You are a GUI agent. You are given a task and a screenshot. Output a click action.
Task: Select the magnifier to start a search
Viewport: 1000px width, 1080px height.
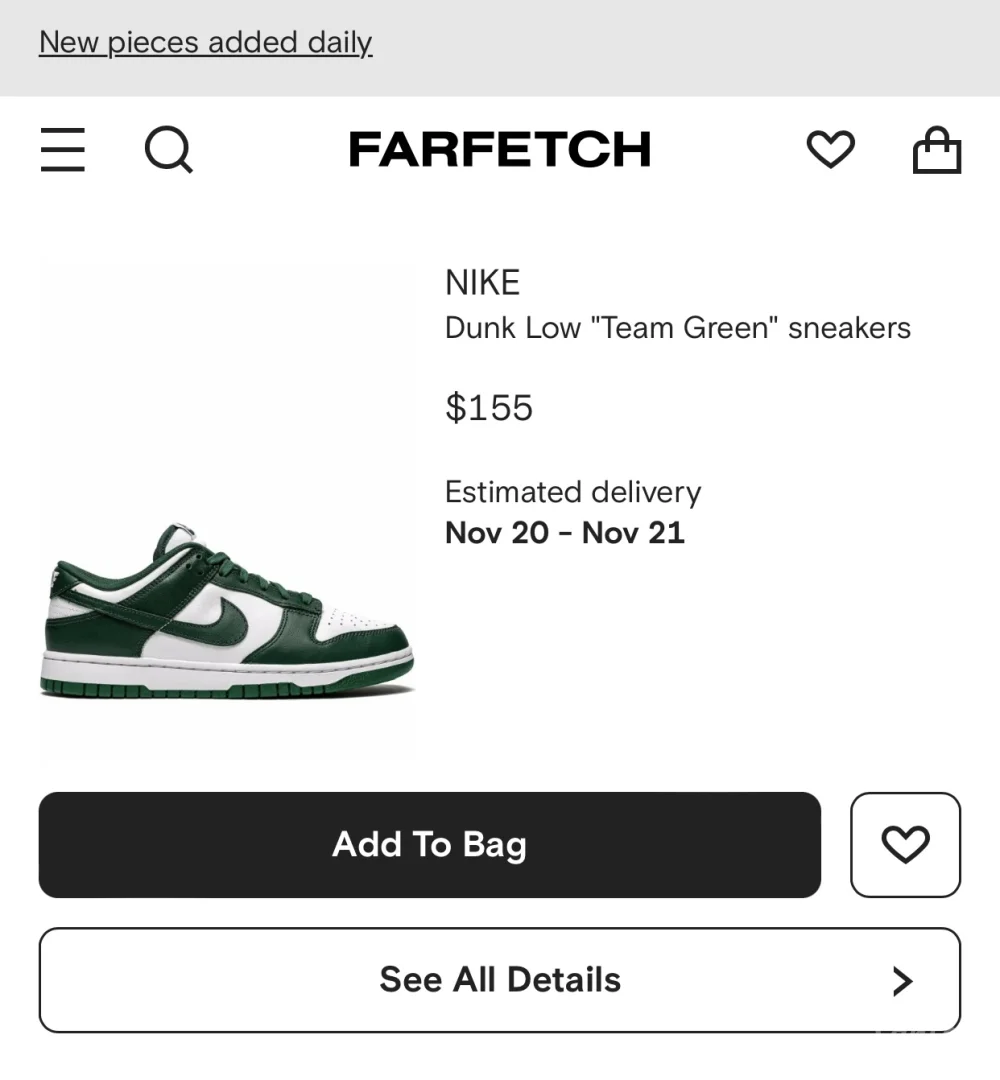pos(168,150)
